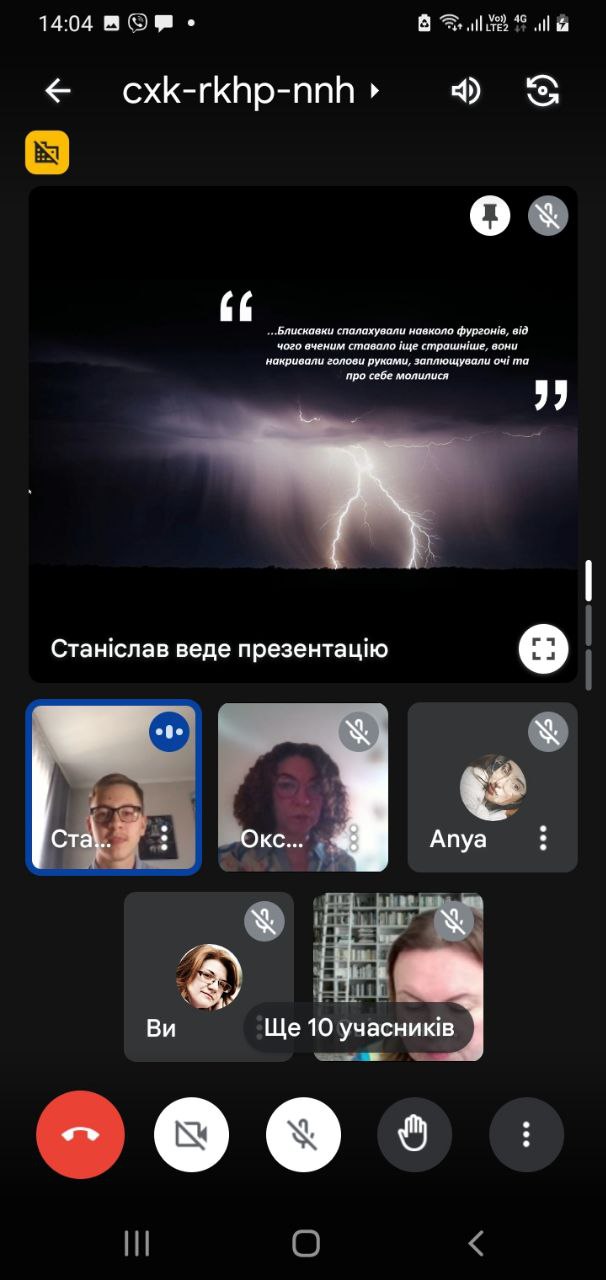Switch the camera view

coord(542,91)
